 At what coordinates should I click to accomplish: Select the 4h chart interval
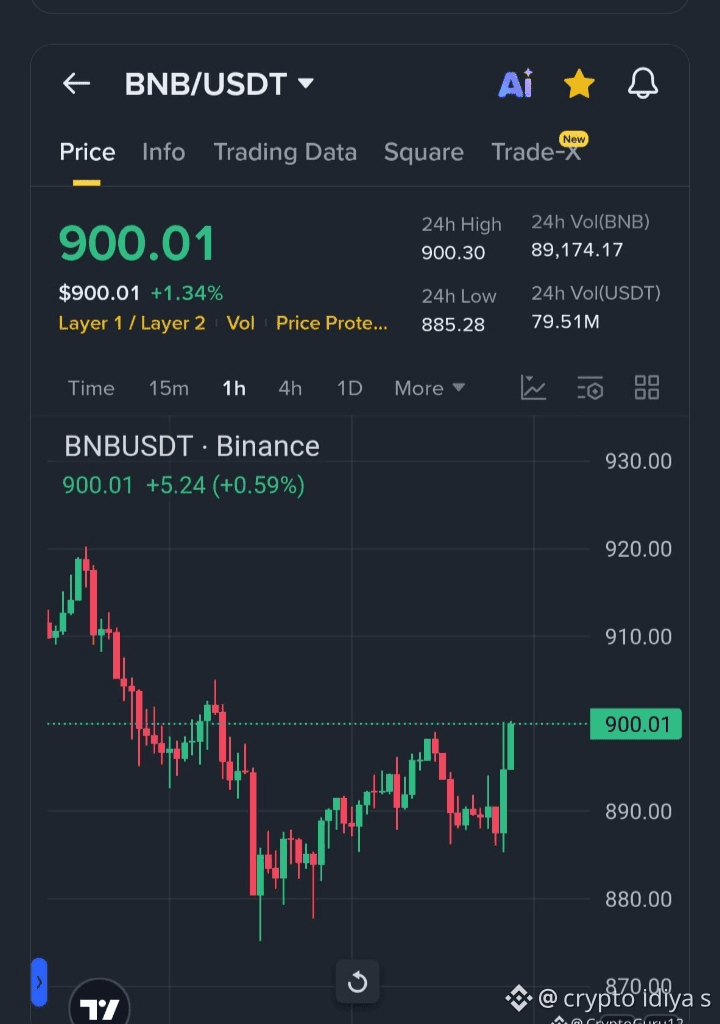coord(290,388)
